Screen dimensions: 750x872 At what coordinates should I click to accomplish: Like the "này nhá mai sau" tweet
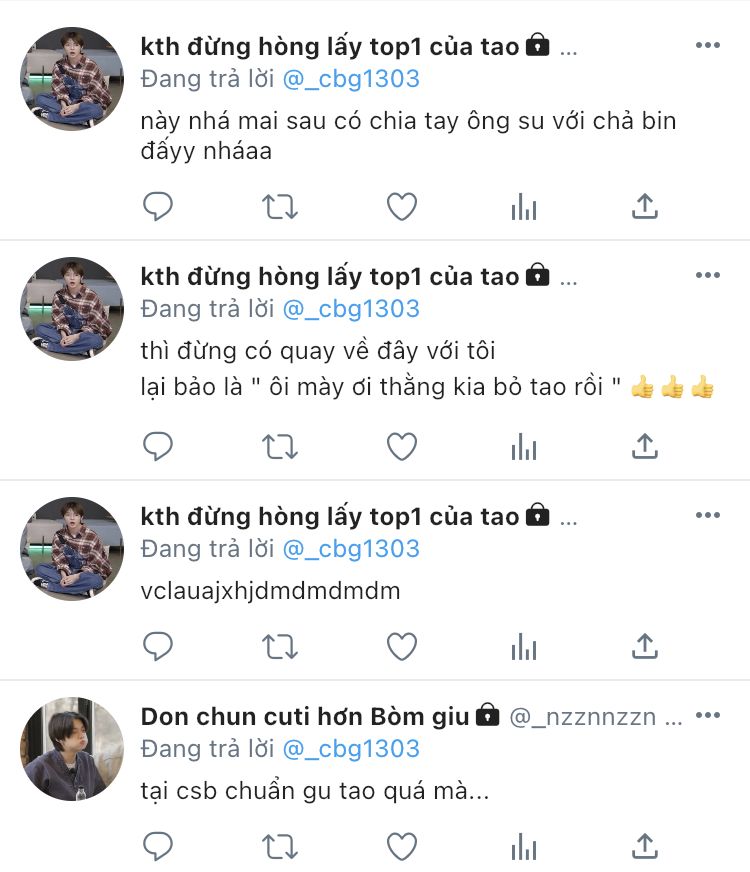(401, 206)
